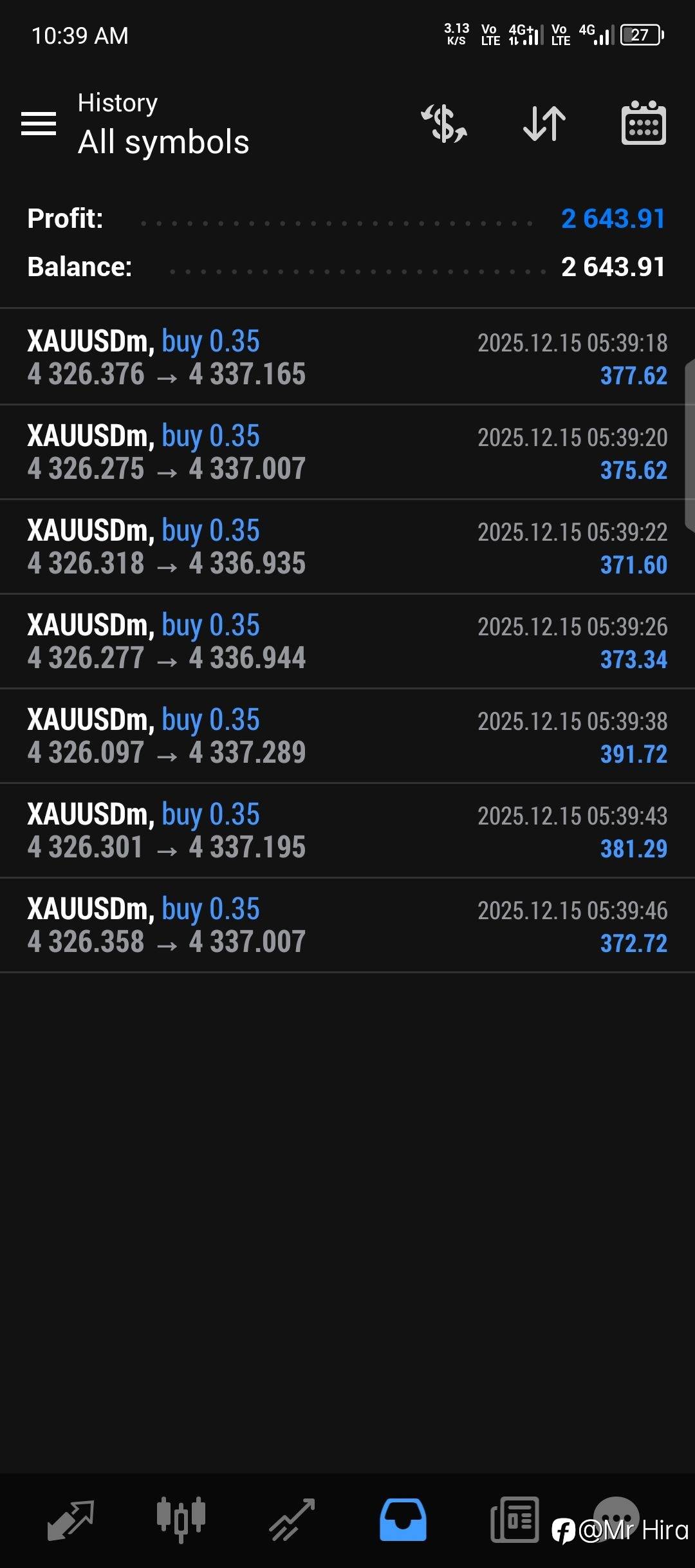Screen dimensions: 695x1568
Task: Open the calendar date range picker
Action: point(644,123)
